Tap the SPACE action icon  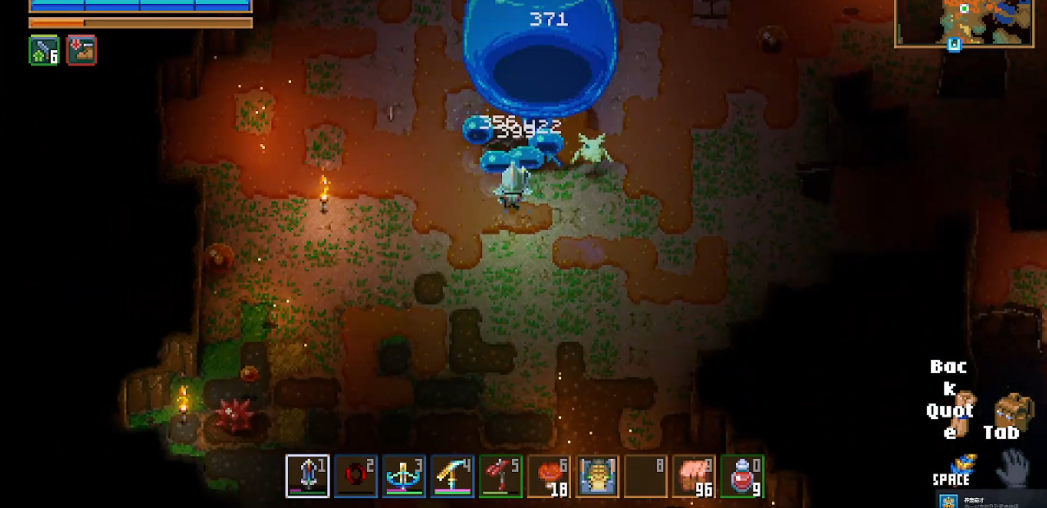click(x=963, y=467)
